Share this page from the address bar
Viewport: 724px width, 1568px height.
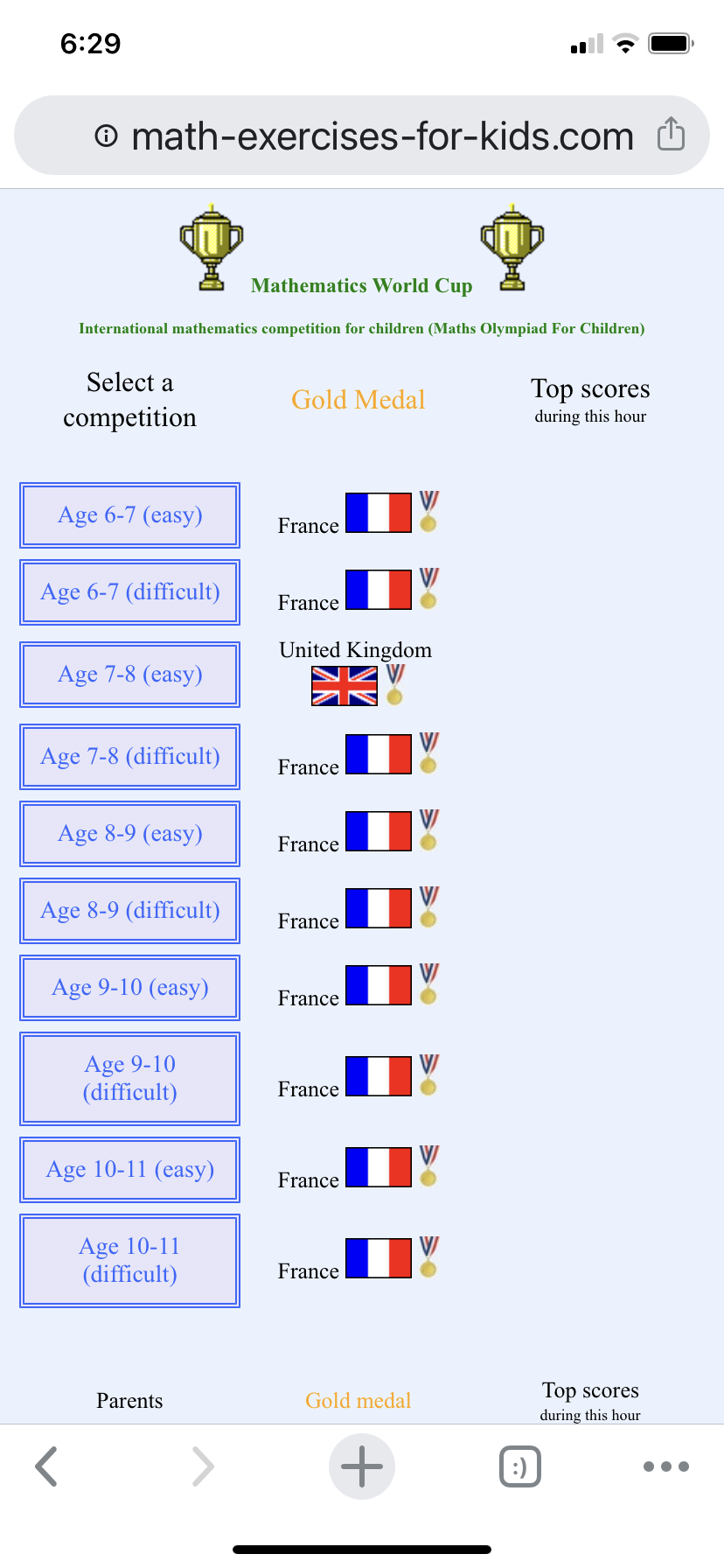[671, 135]
